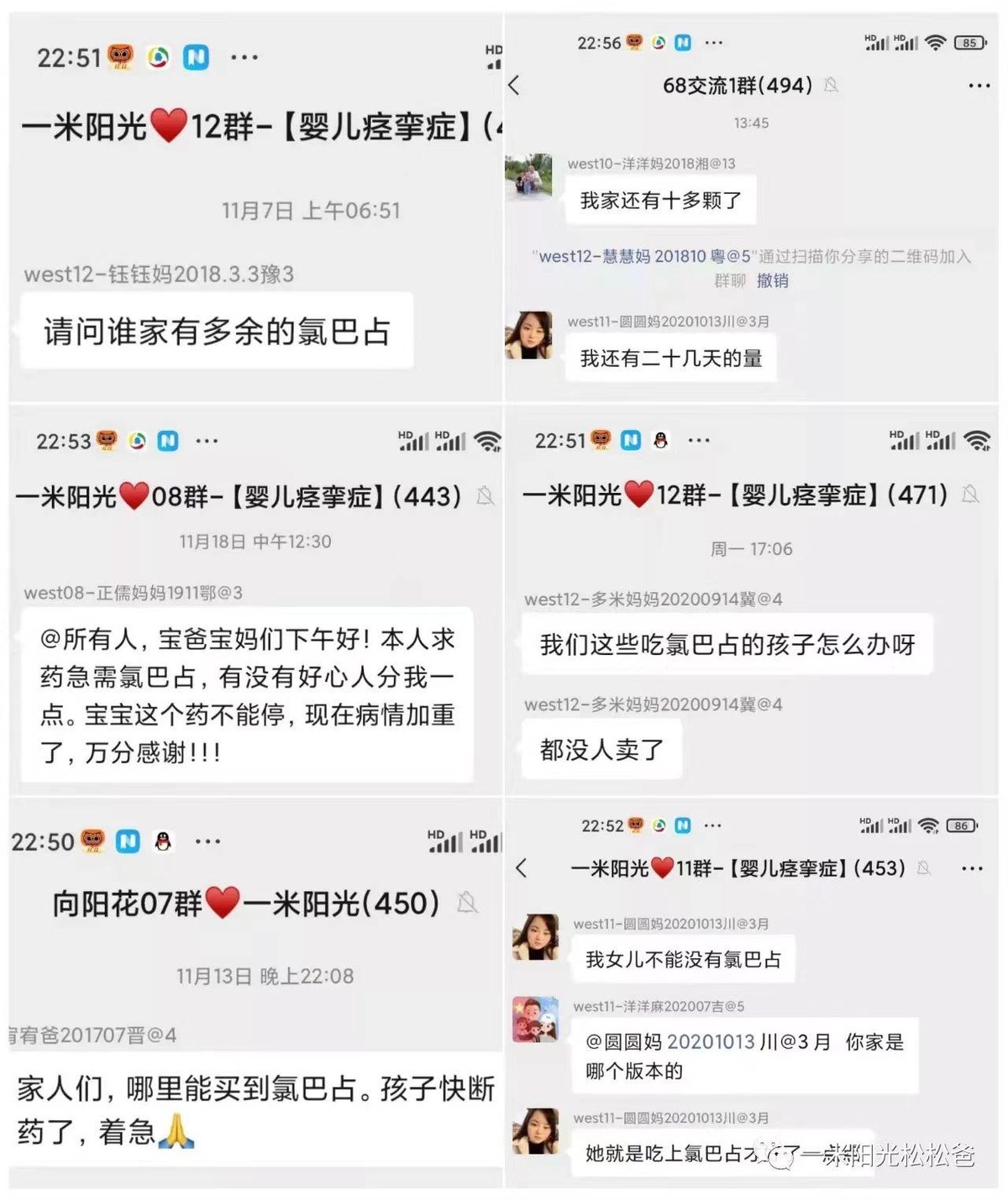This screenshot has width=1008, height=1200.
Task: Tap the browser shield icon beside the clock
Action: pyautogui.click(x=154, y=57)
